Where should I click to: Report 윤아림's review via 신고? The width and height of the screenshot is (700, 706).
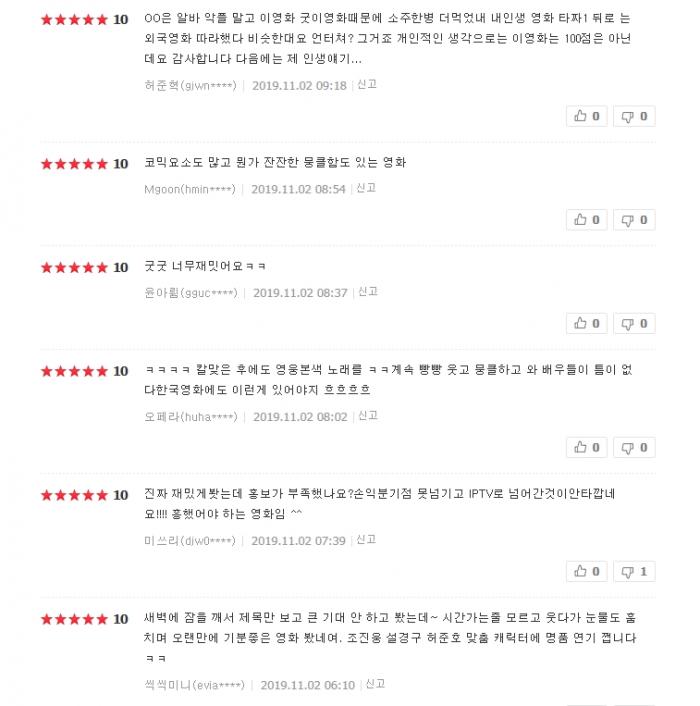tap(368, 292)
